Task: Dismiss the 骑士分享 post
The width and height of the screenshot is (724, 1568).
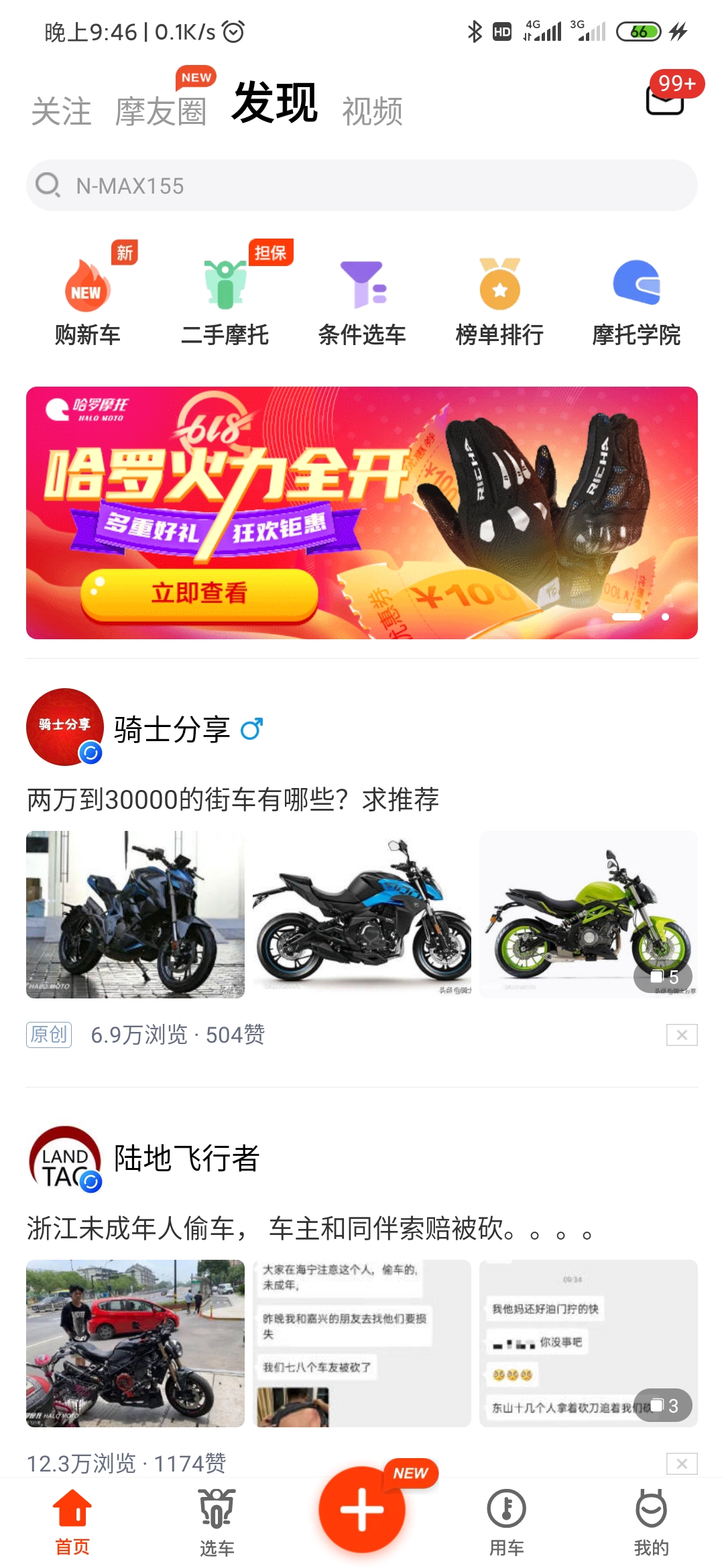Action: [x=682, y=1035]
